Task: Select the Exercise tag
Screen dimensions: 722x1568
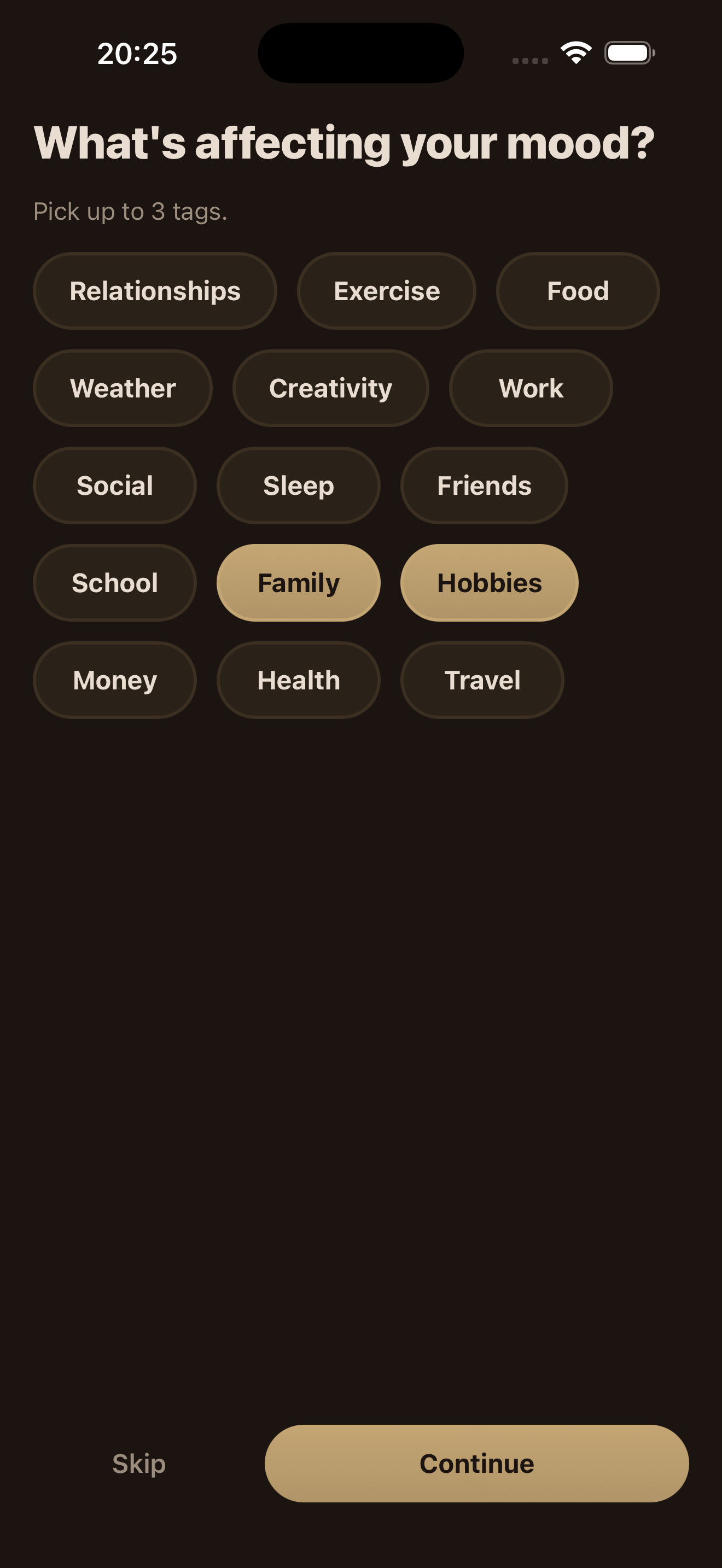Action: 387,290
